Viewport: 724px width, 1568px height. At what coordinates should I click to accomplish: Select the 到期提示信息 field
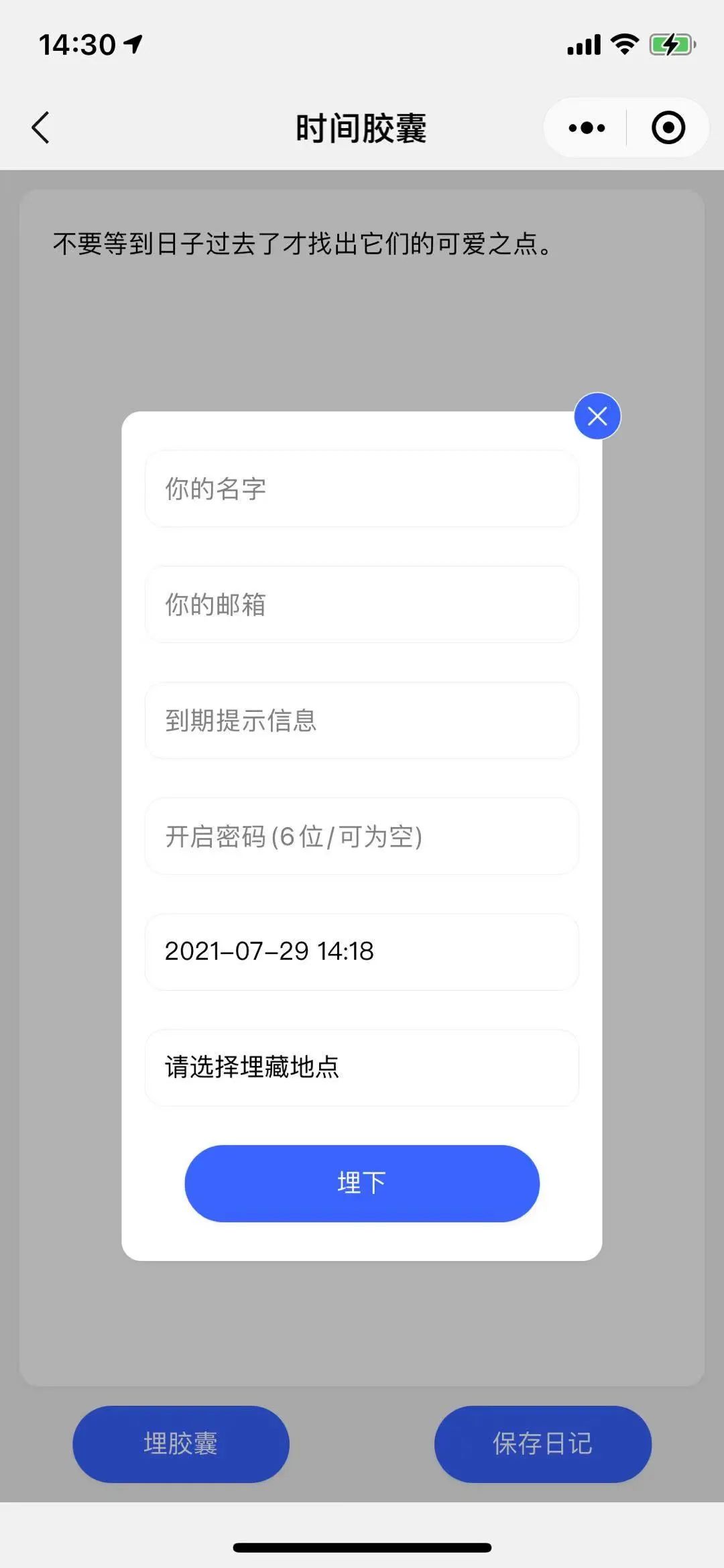point(362,720)
